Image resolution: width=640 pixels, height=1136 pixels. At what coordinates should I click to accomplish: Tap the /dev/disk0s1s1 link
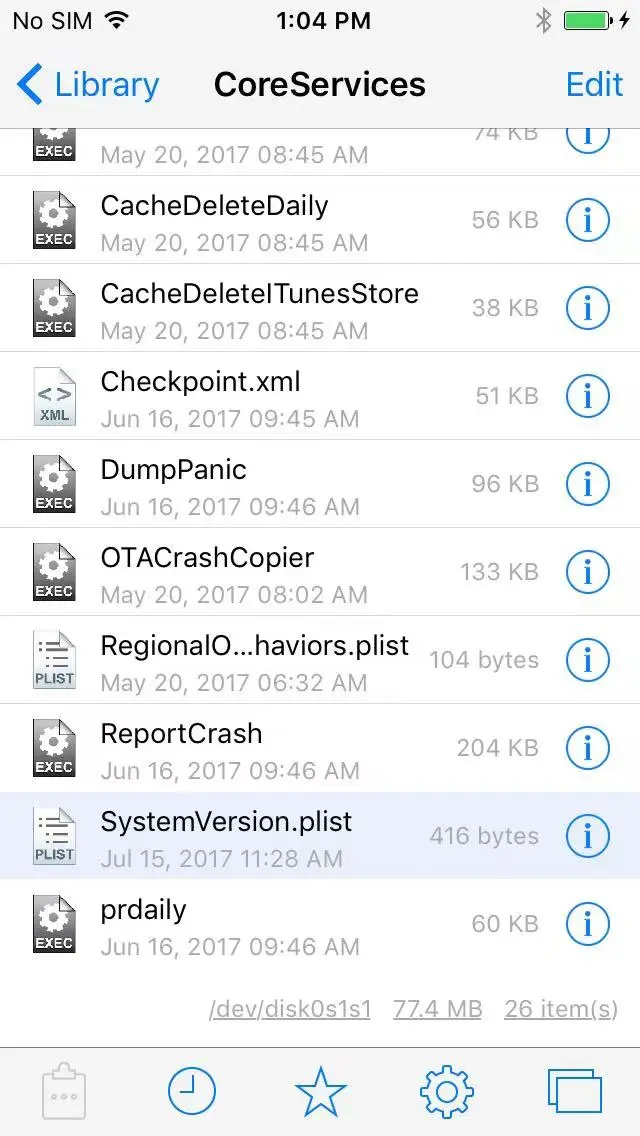[290, 1008]
